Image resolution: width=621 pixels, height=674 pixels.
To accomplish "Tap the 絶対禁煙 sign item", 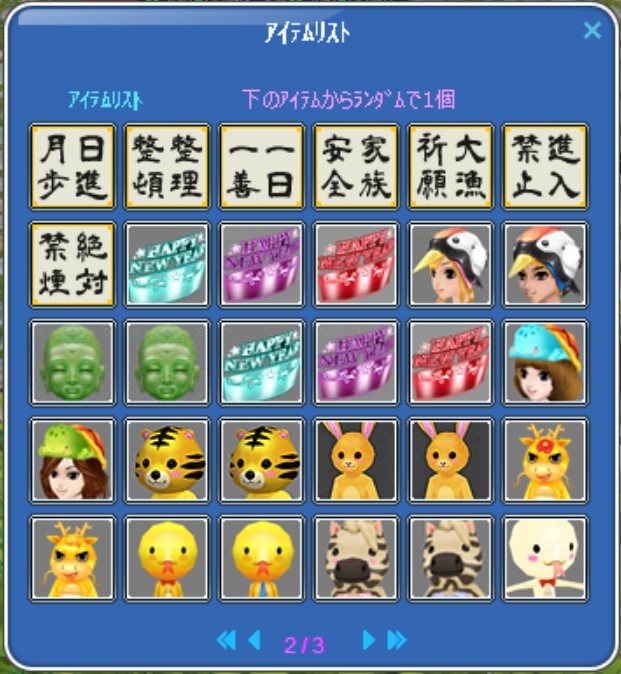I will [x=72, y=264].
